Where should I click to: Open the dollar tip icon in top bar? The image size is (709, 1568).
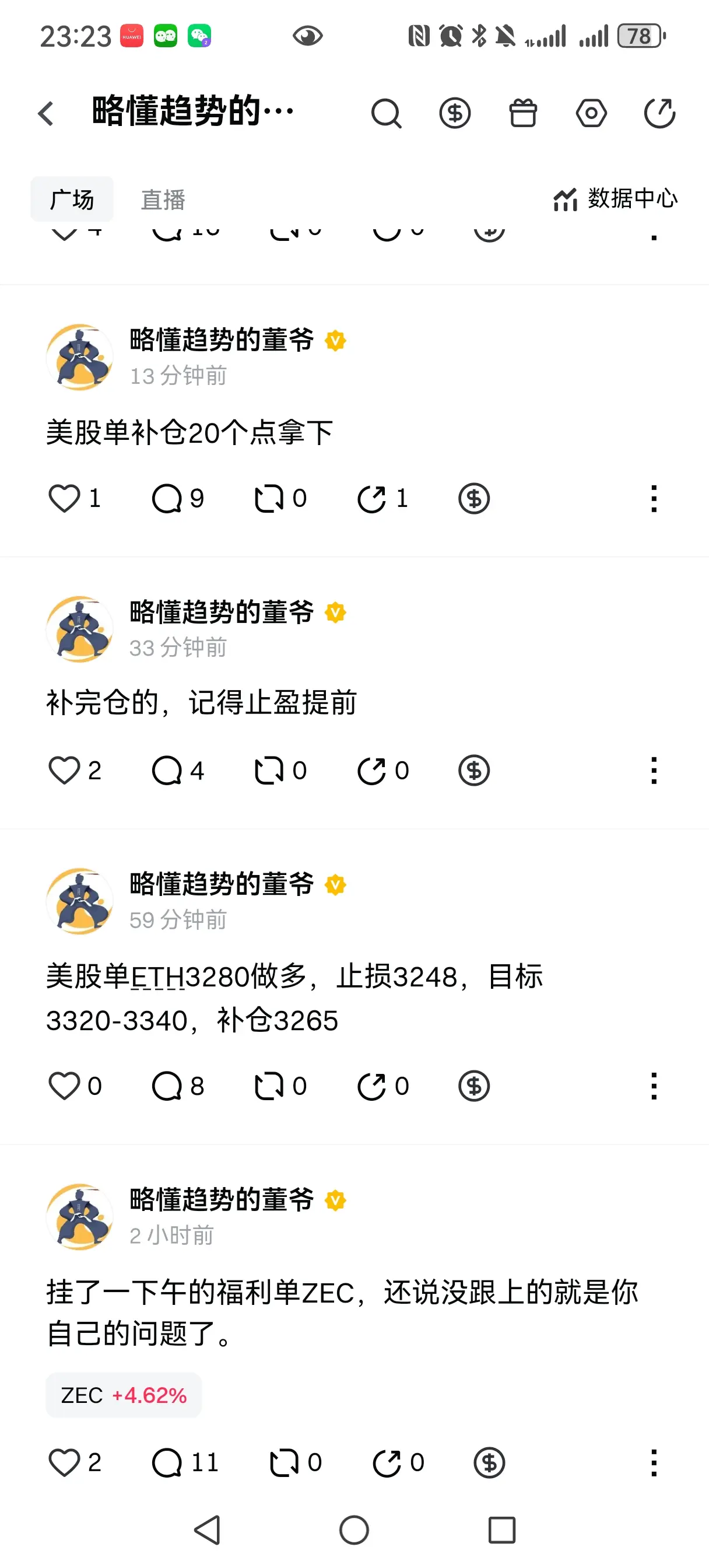coord(455,114)
